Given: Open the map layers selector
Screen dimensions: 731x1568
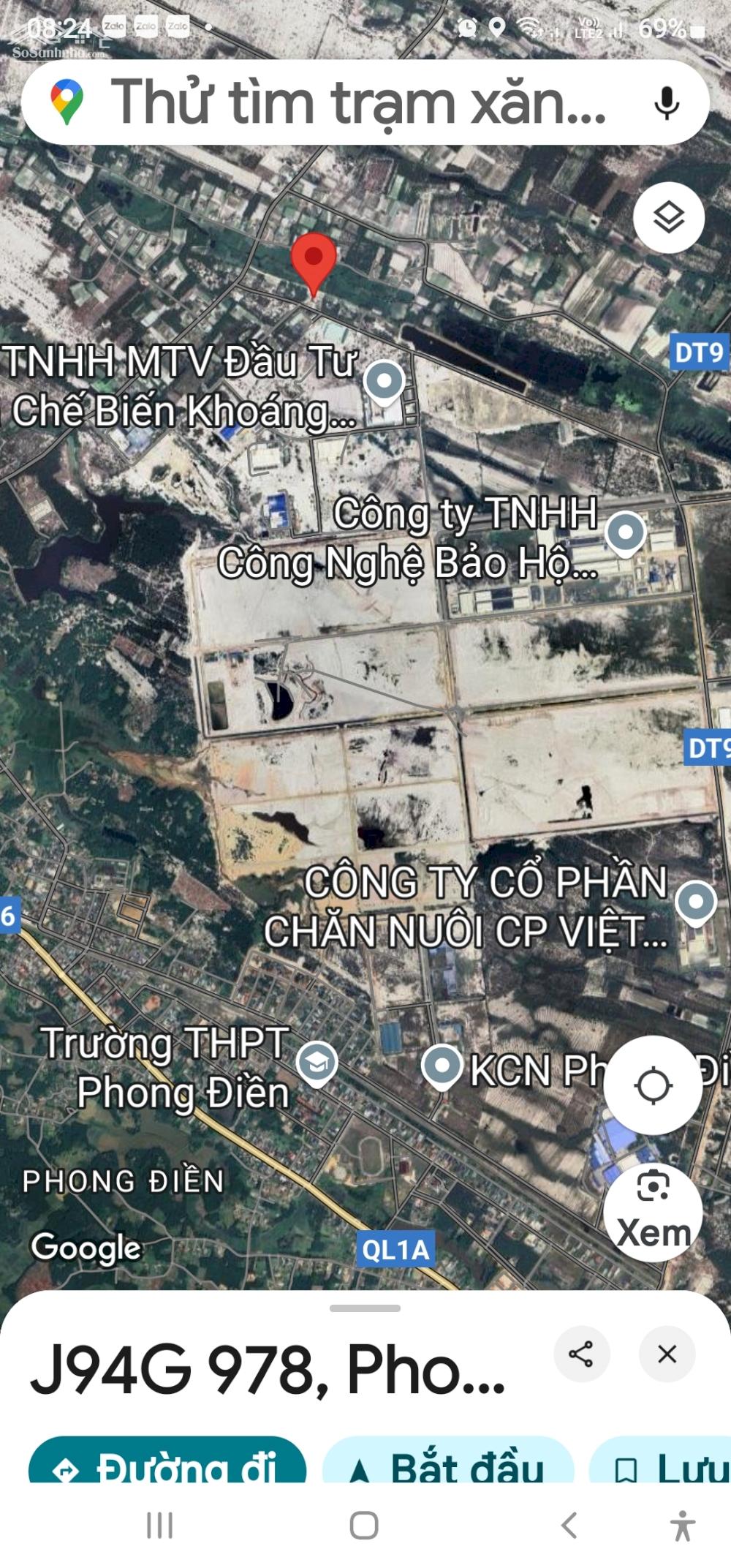Looking at the screenshot, I should (x=668, y=218).
